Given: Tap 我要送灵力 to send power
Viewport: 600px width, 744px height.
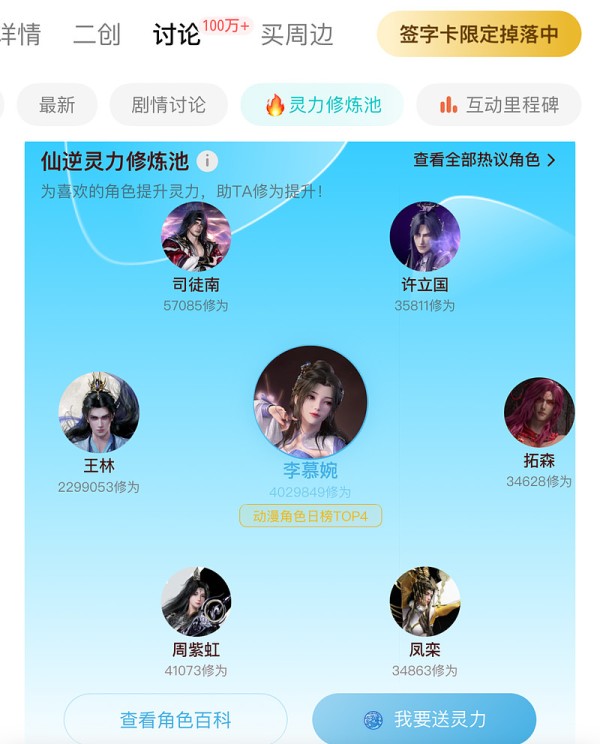Looking at the screenshot, I should (x=424, y=719).
